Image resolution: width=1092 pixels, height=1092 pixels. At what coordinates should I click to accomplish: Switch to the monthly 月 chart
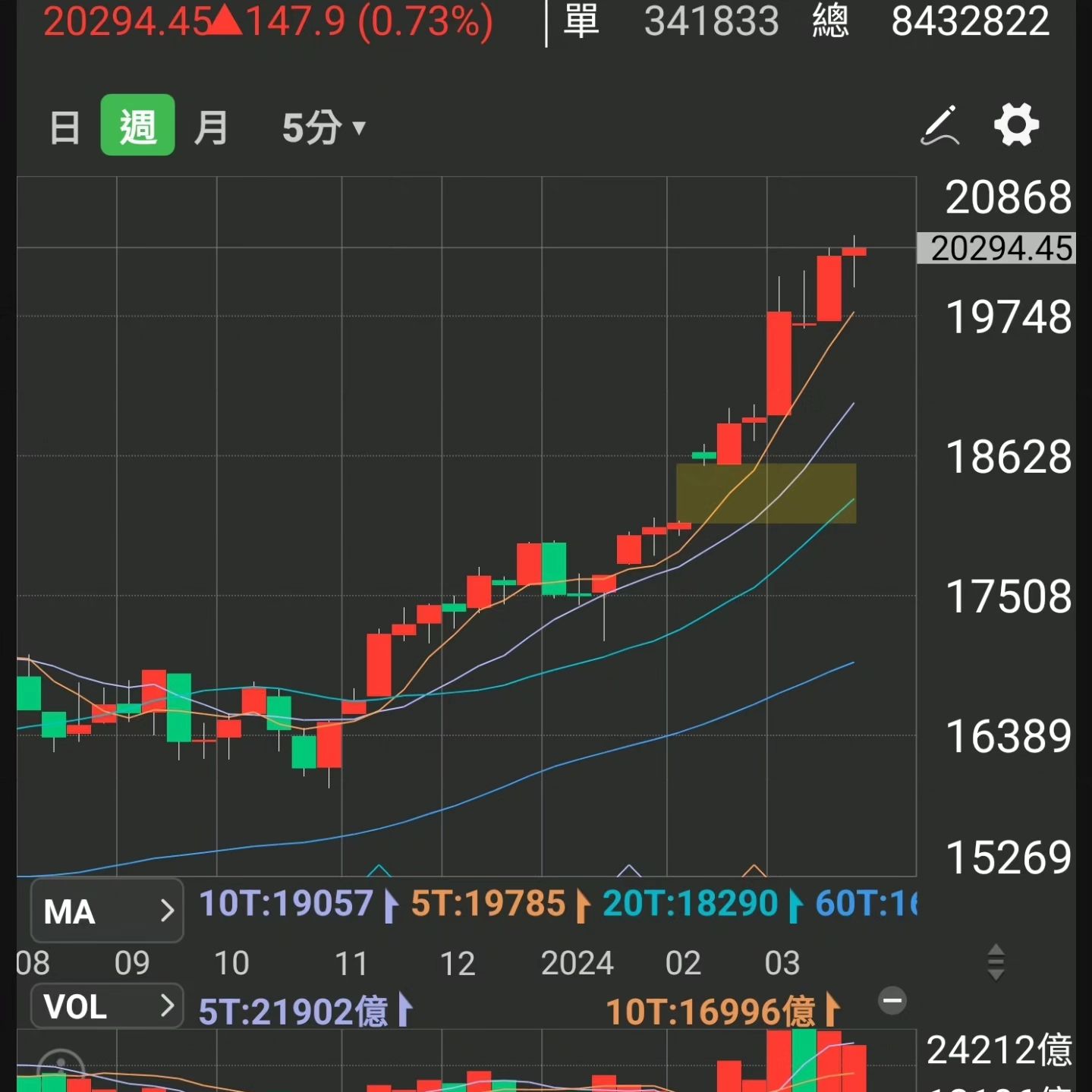pos(211,127)
